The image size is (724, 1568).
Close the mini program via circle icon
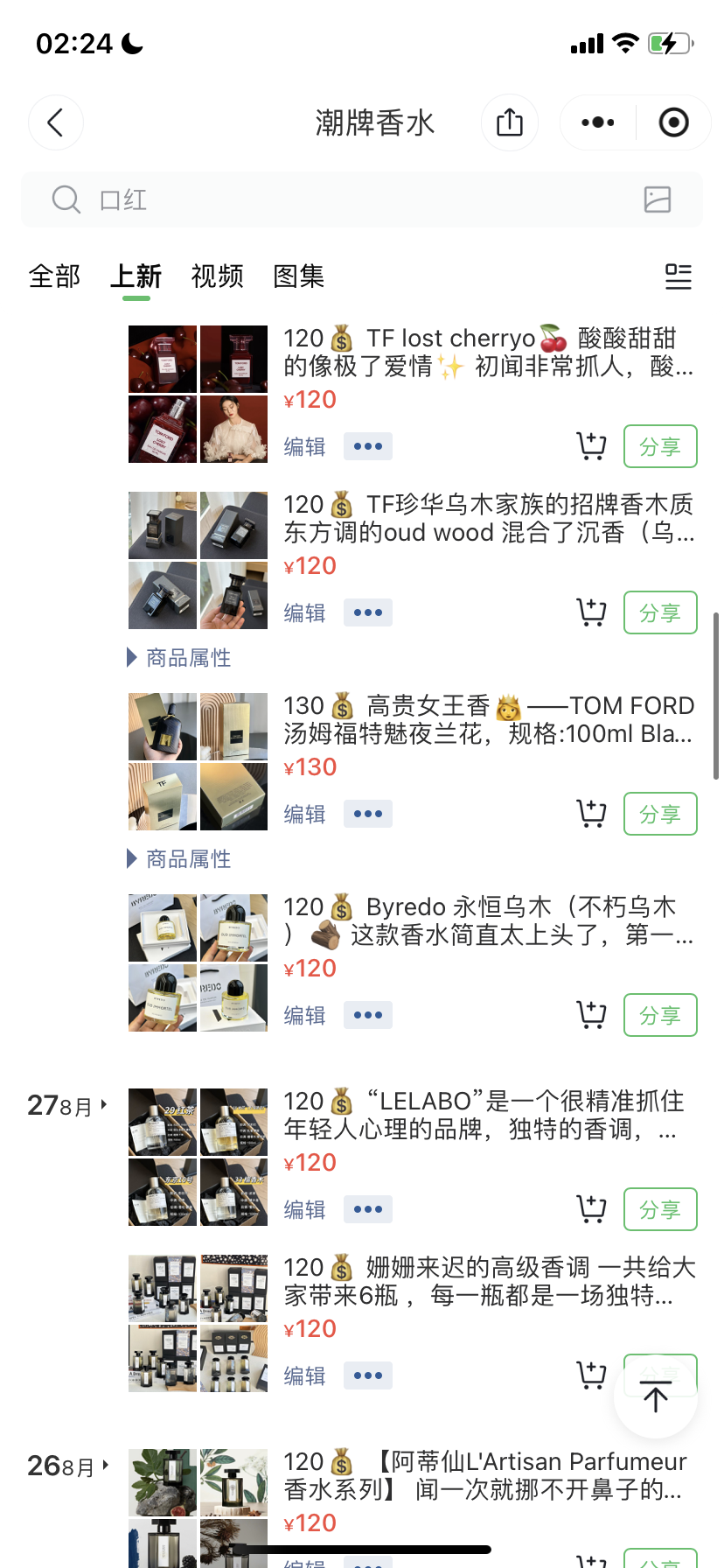[673, 122]
